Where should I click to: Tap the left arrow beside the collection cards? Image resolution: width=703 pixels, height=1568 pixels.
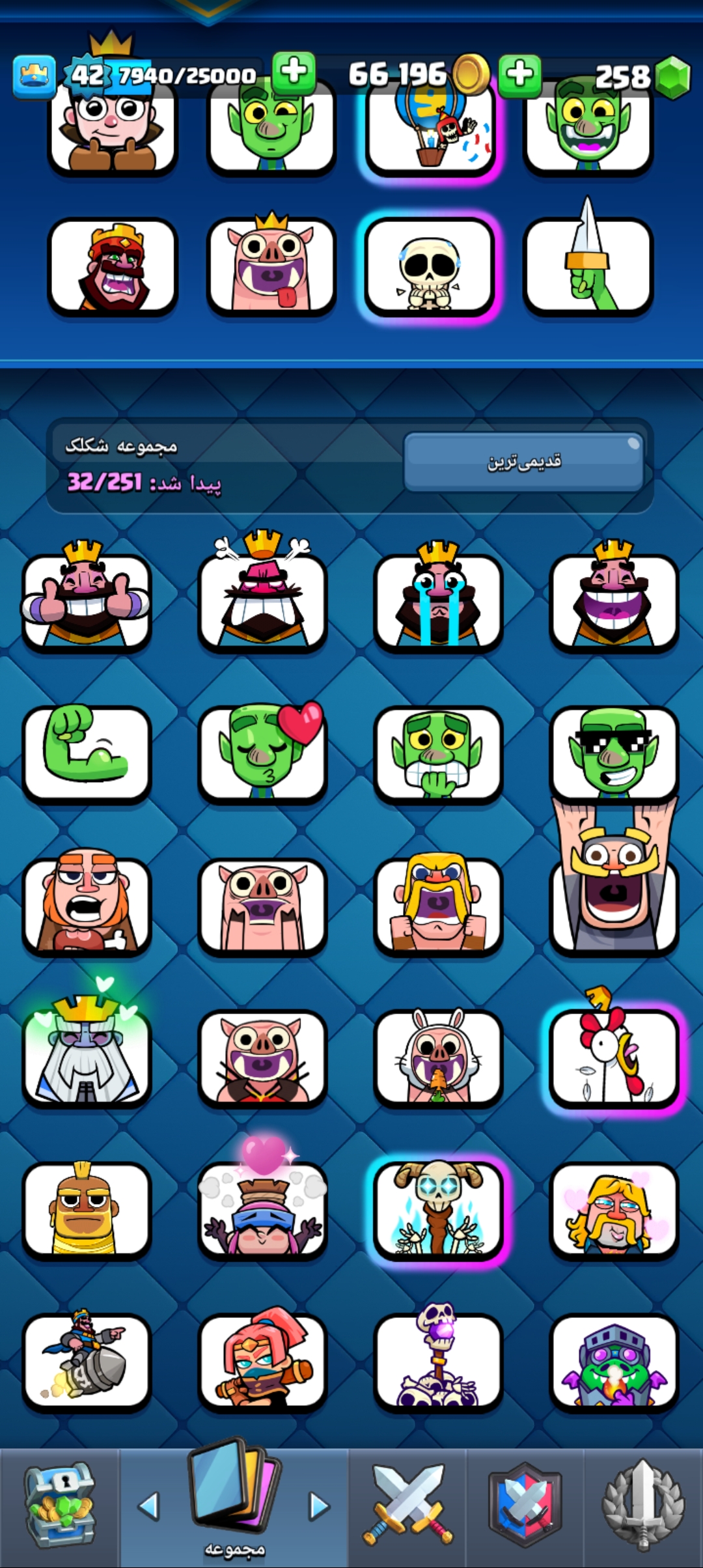(149, 1505)
